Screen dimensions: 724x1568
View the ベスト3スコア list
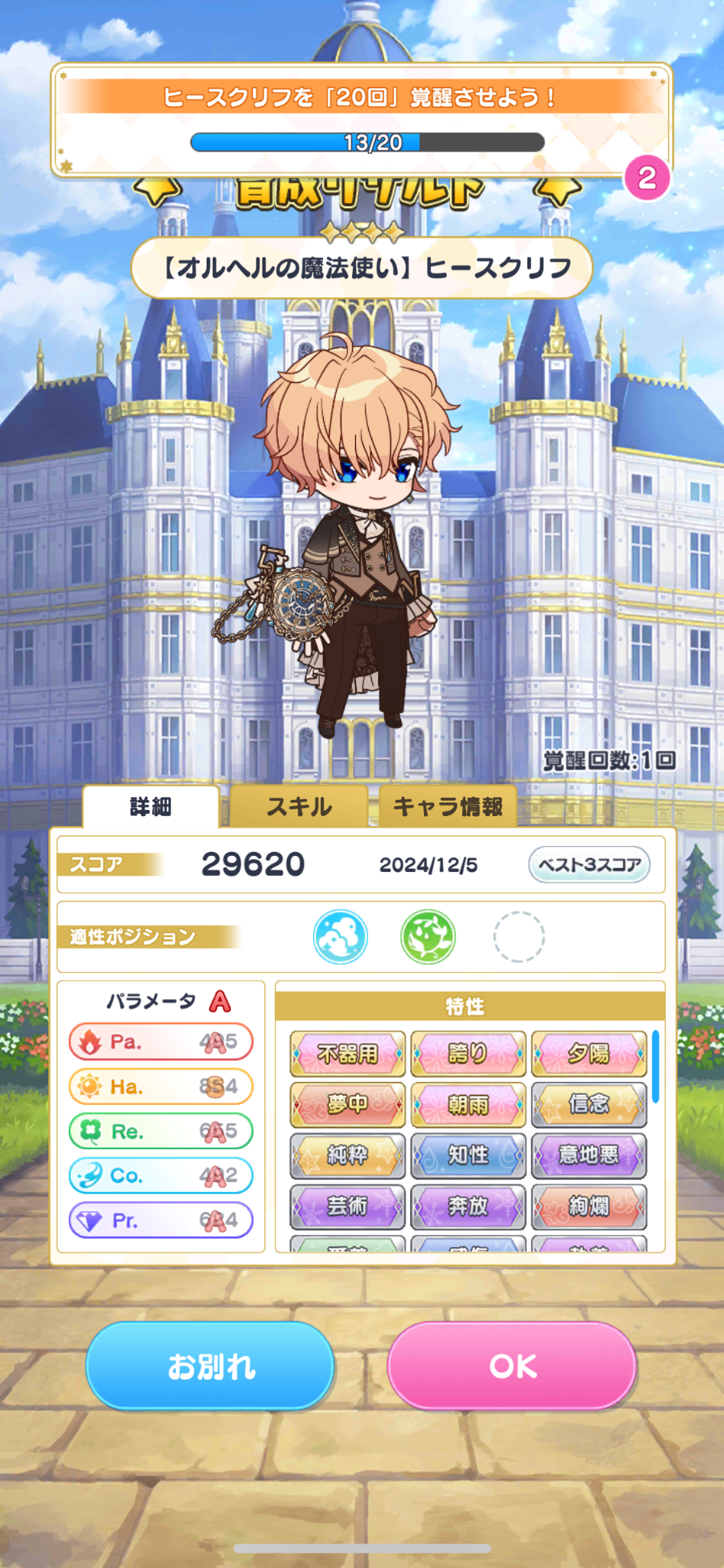pos(589,864)
